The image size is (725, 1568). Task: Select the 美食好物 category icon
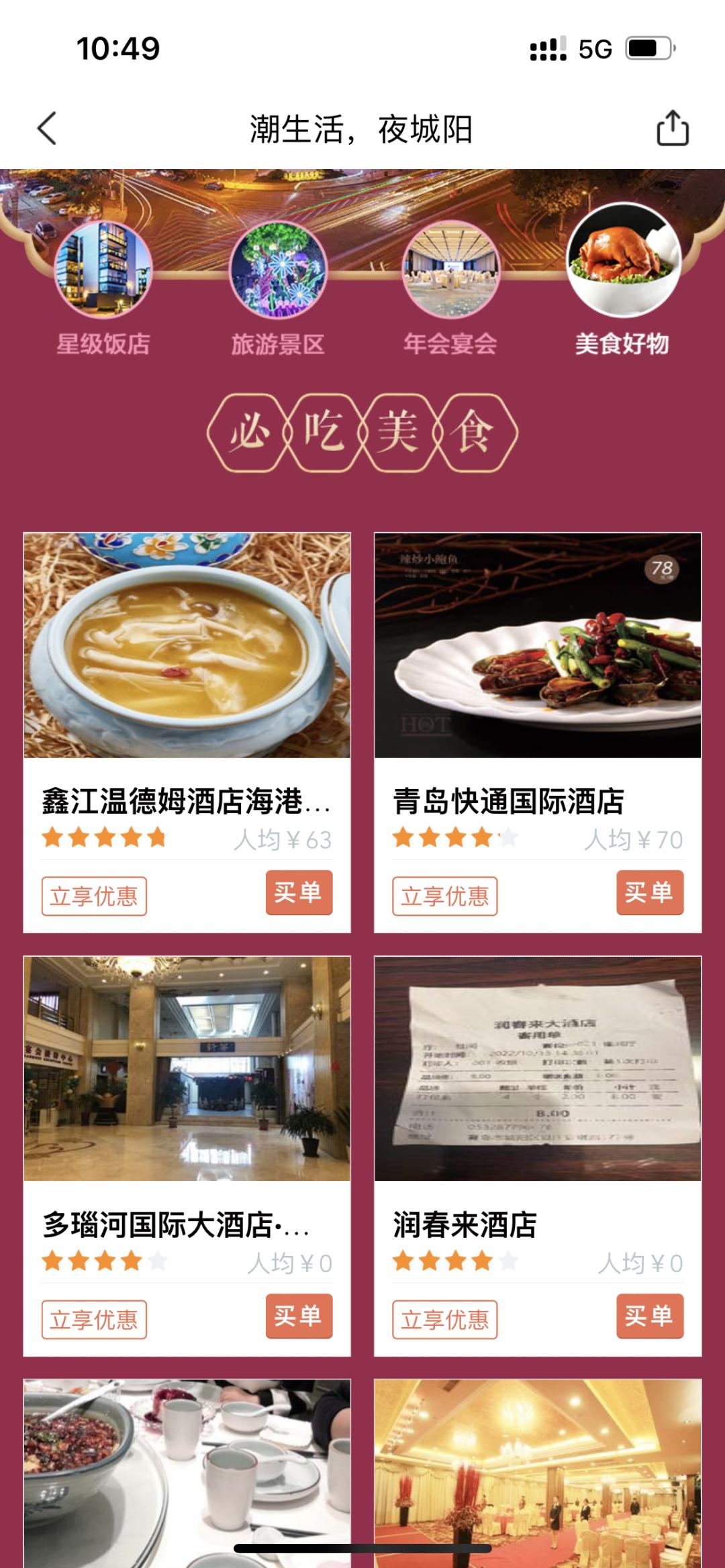(x=627, y=267)
